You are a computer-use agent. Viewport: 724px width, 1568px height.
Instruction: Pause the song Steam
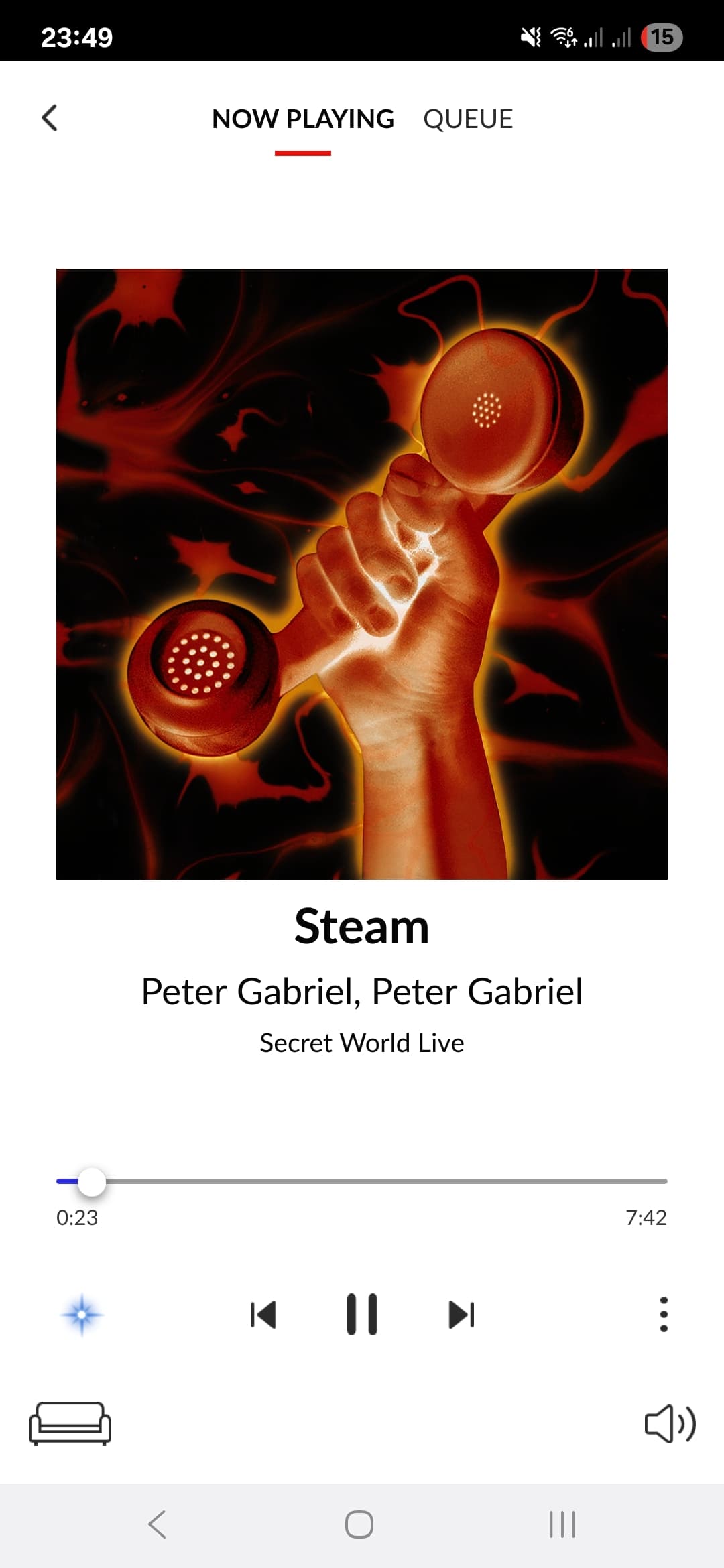(x=362, y=1314)
